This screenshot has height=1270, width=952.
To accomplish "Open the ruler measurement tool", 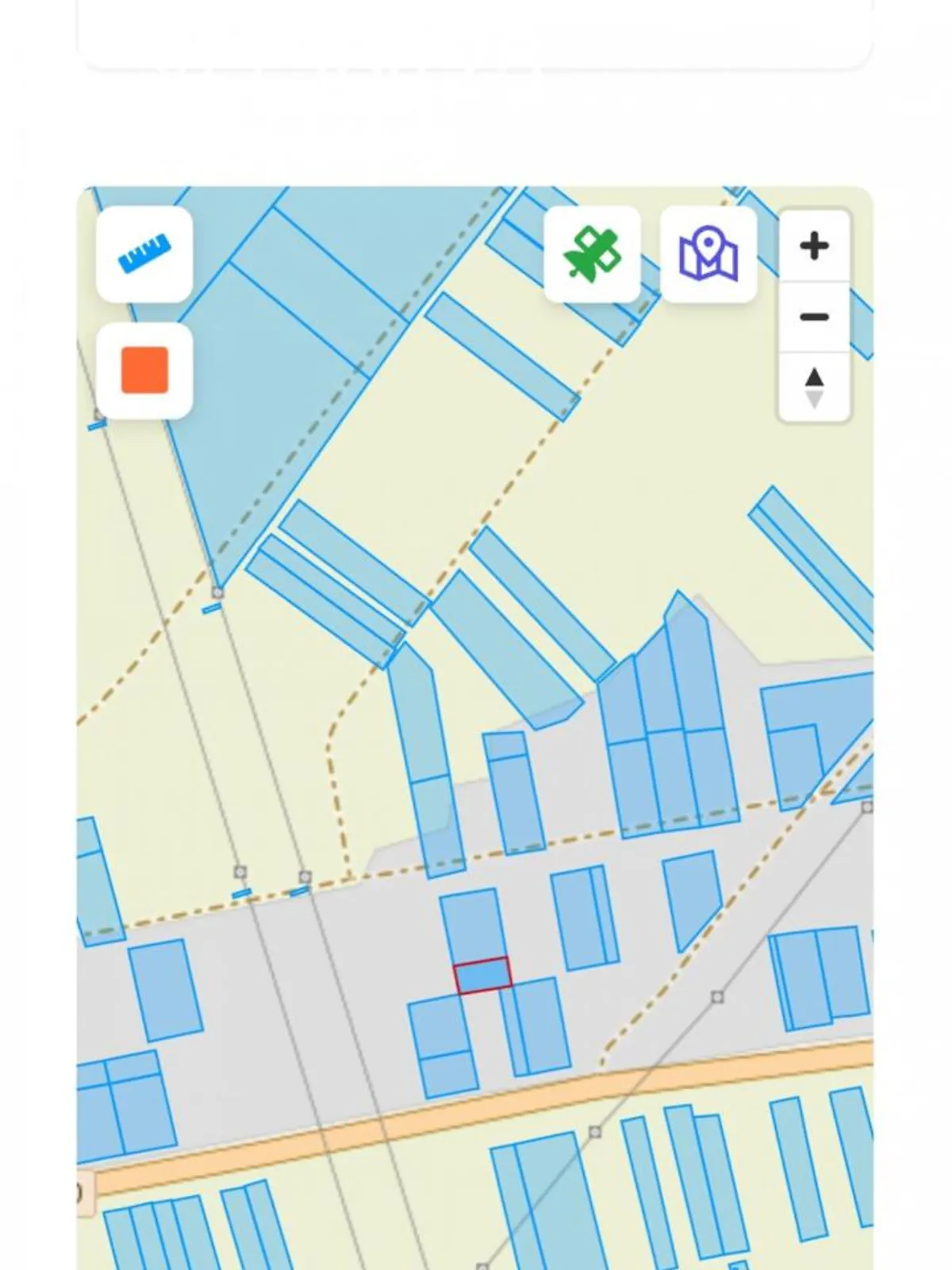I will pyautogui.click(x=144, y=254).
